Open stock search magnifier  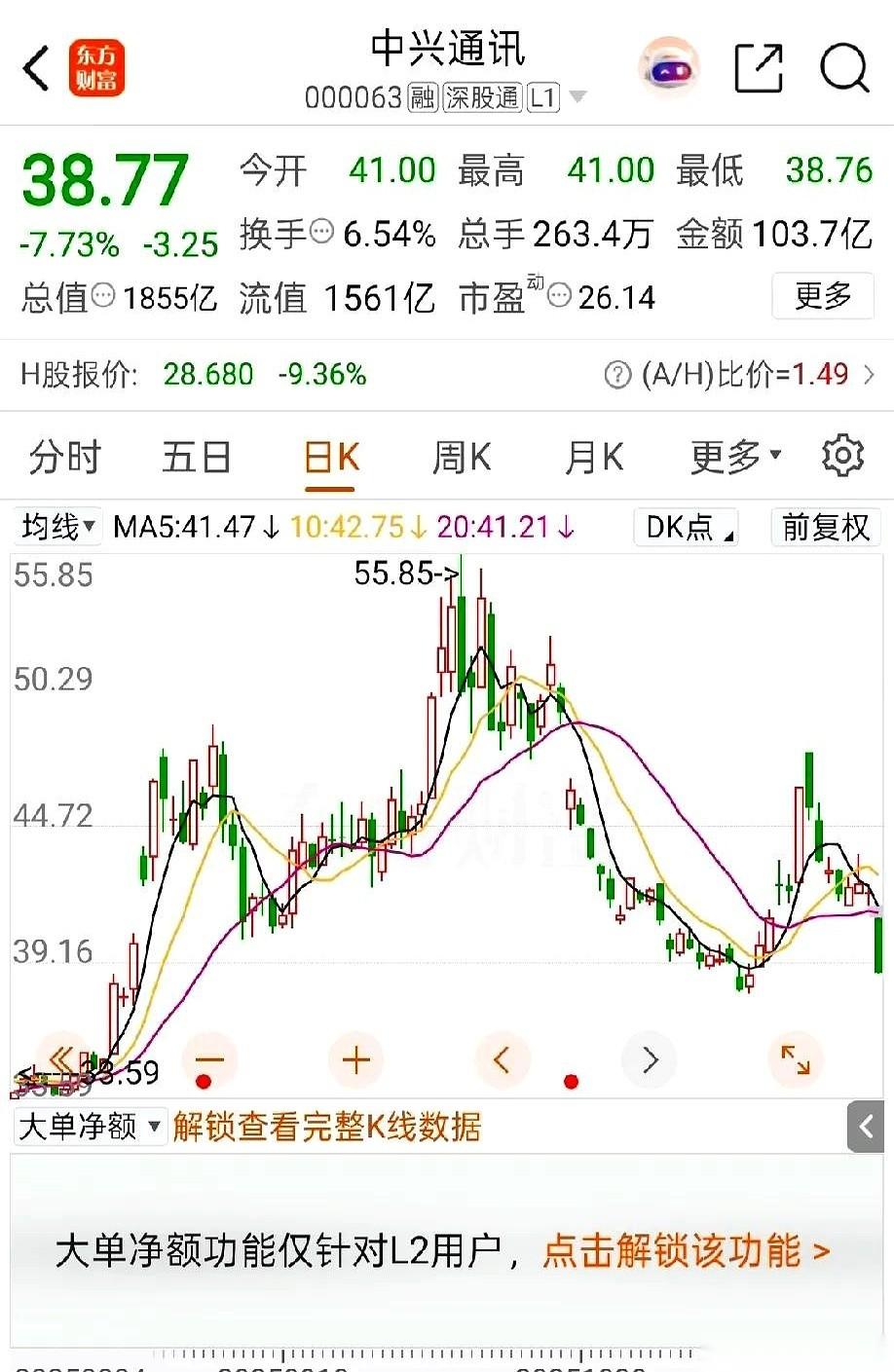tap(843, 68)
